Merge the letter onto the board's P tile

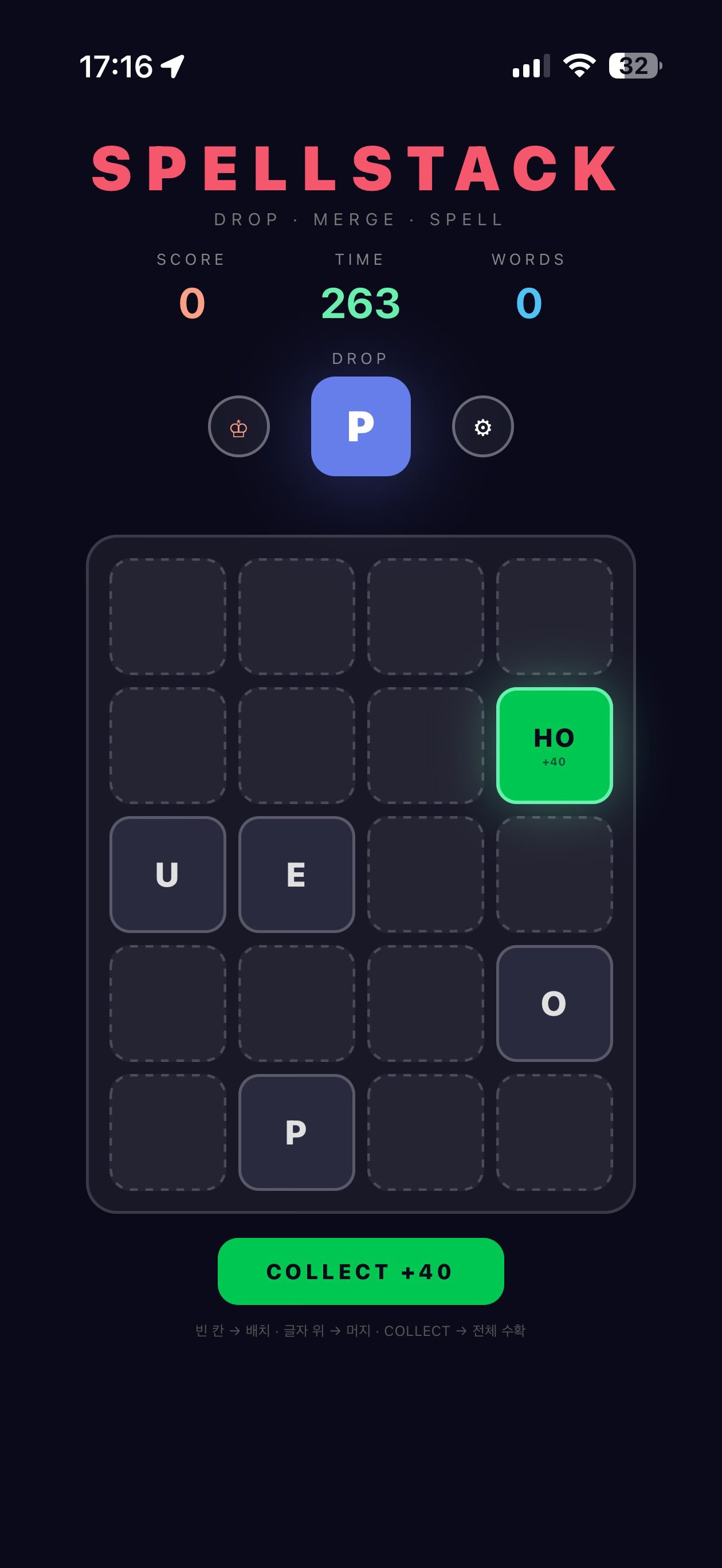tap(296, 1132)
